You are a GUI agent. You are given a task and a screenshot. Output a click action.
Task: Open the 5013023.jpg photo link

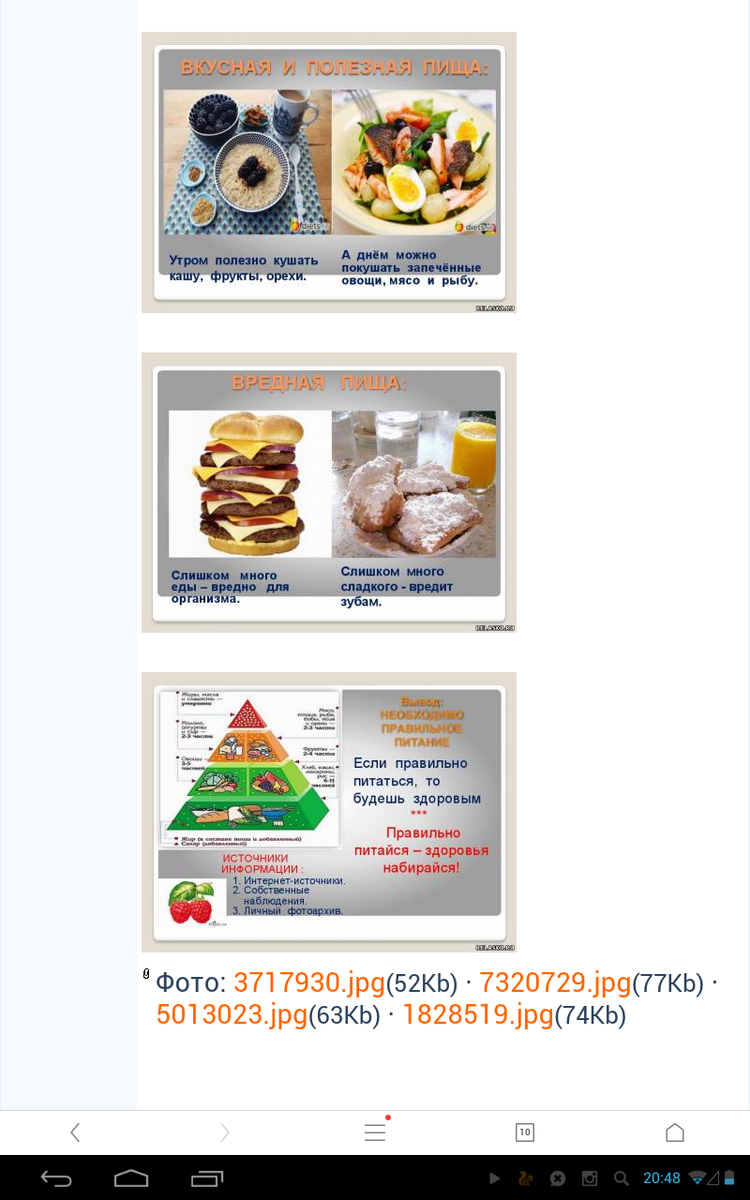tap(231, 1014)
